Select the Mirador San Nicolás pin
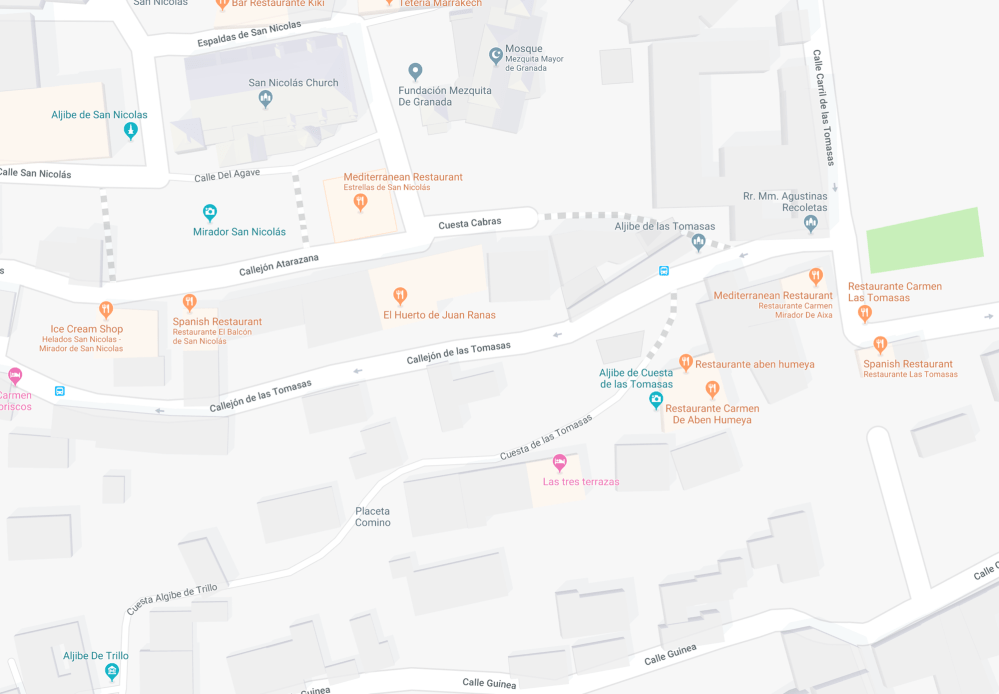This screenshot has width=999, height=694. [210, 212]
